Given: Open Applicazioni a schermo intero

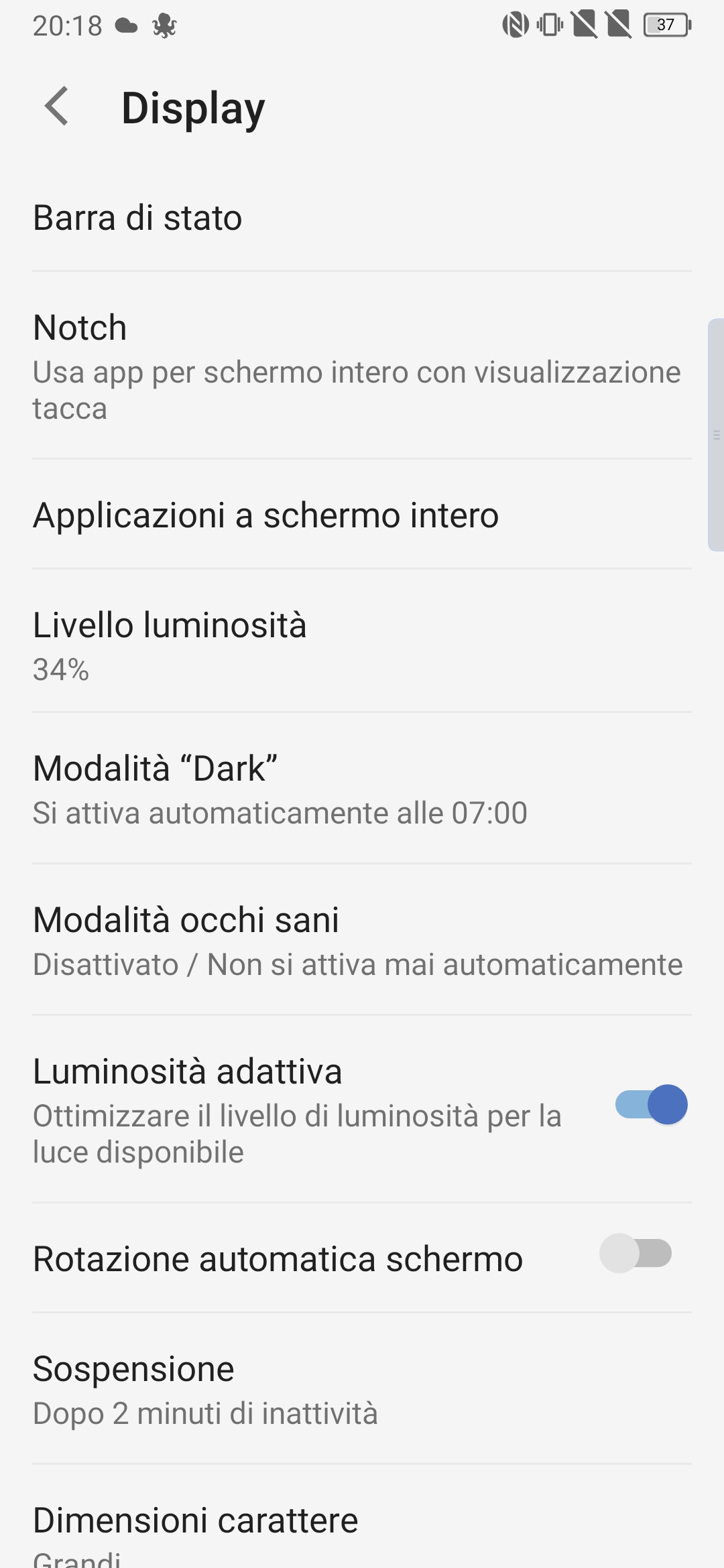Looking at the screenshot, I should (362, 515).
